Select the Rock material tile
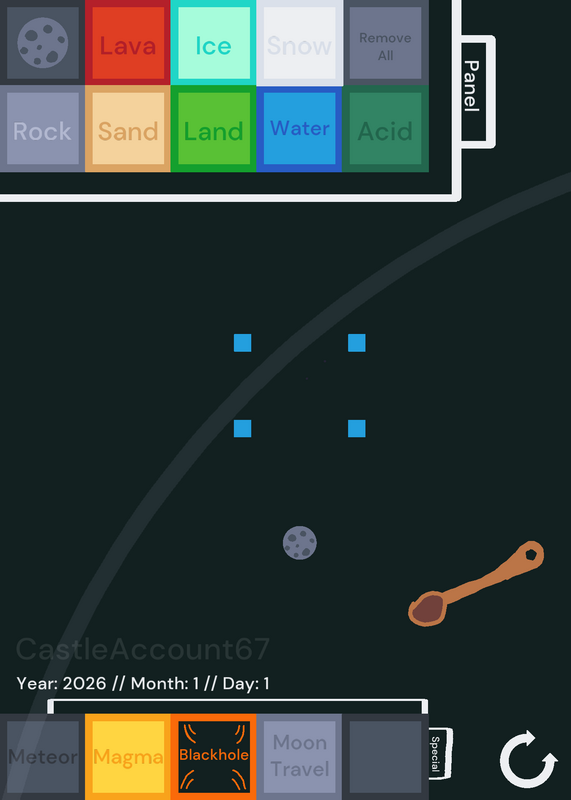This screenshot has width=571, height=800. tap(42, 129)
